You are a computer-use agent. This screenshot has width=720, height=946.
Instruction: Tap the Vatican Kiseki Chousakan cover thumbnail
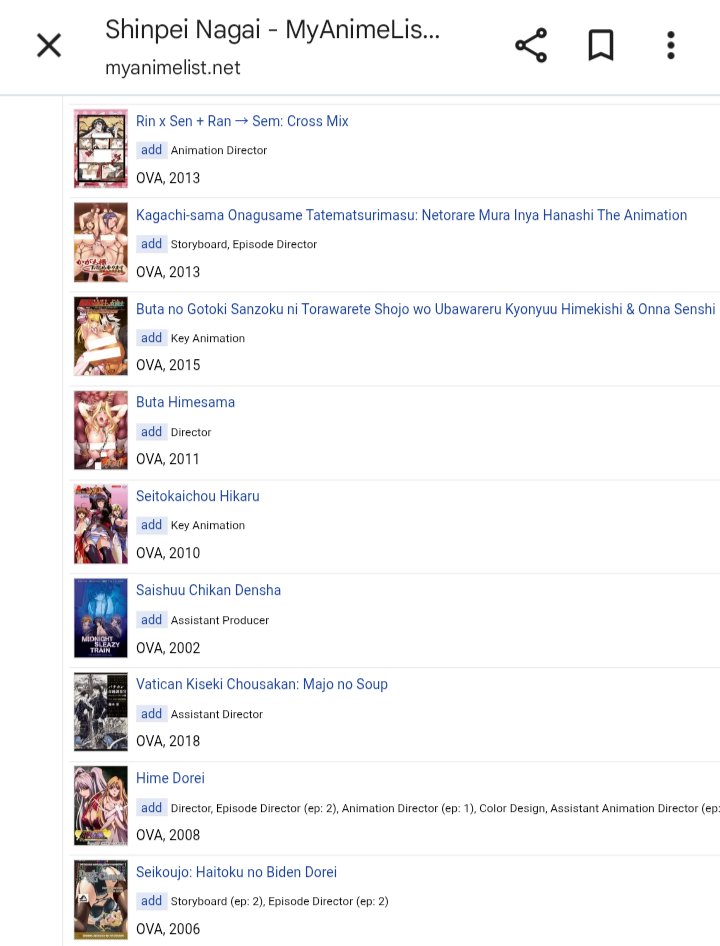(x=100, y=712)
